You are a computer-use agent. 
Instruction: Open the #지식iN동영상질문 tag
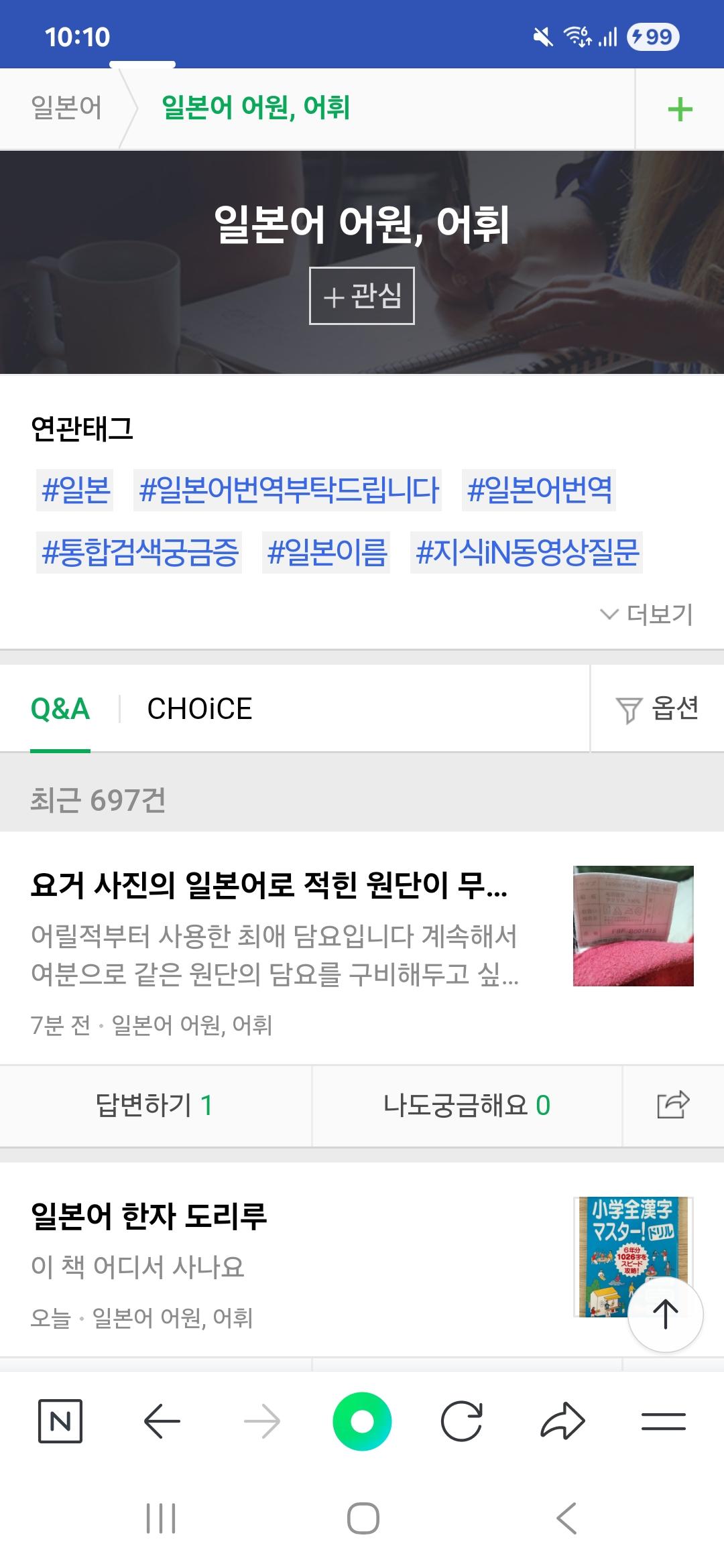(x=527, y=552)
